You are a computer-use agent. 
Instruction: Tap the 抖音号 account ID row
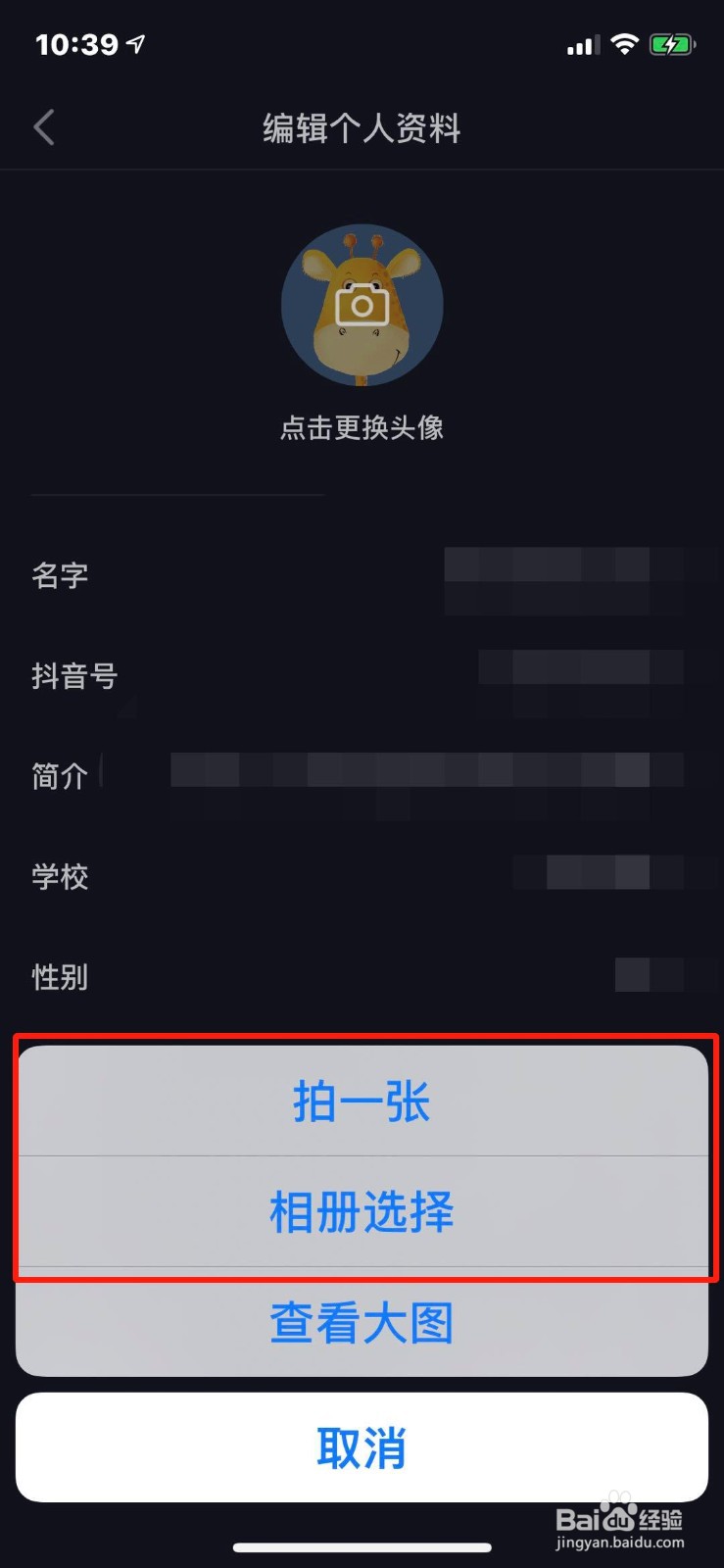(362, 676)
